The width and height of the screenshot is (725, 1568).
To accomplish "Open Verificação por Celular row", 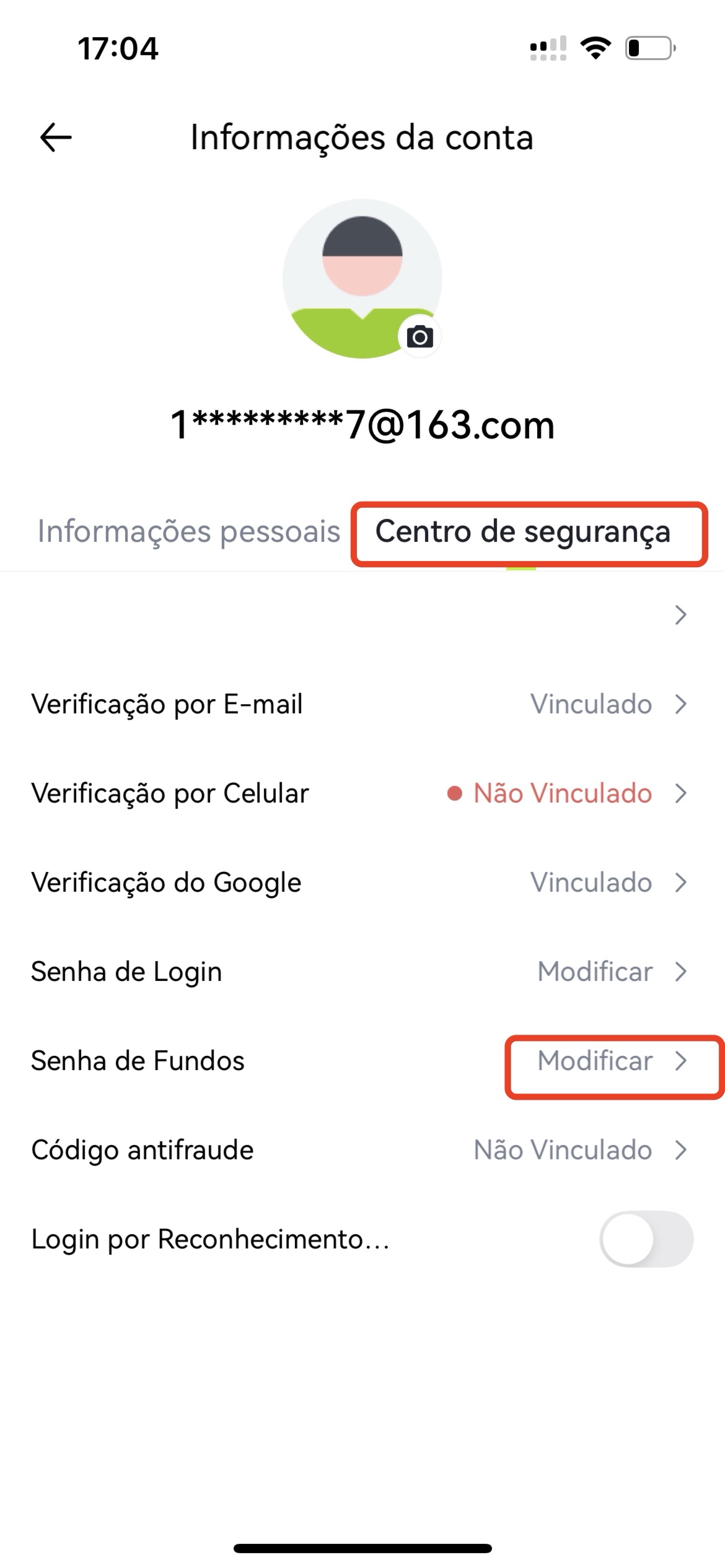I will point(362,793).
